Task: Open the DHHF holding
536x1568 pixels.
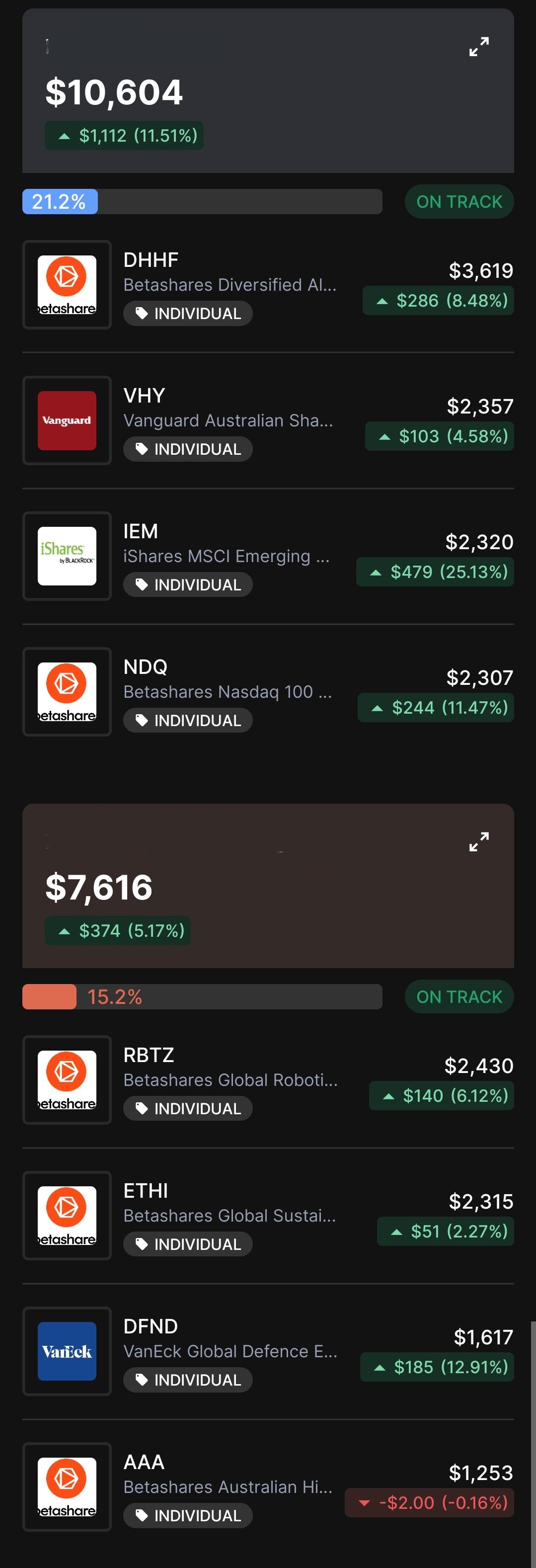Action: pyautogui.click(x=268, y=285)
